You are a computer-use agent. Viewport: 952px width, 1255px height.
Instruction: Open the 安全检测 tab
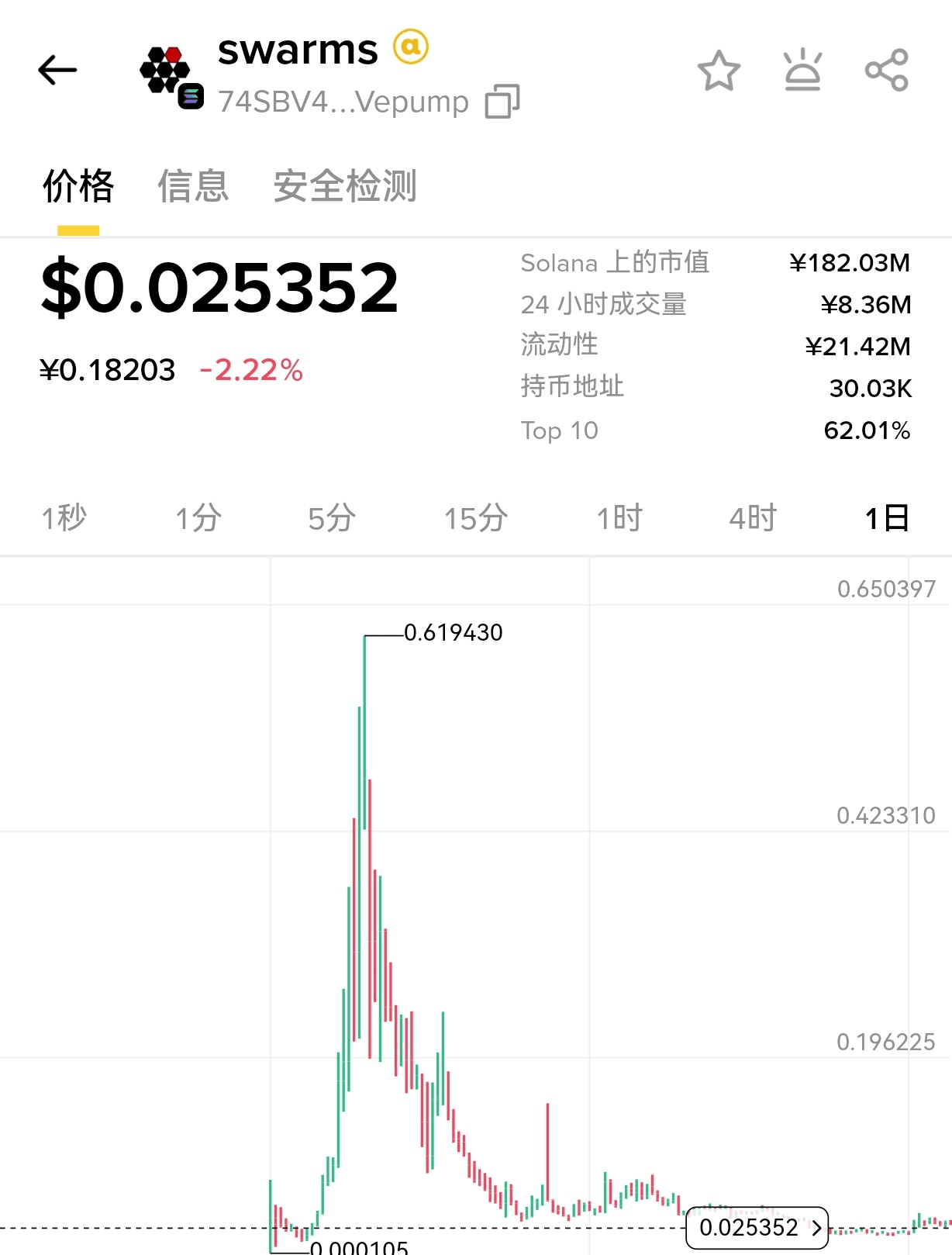[x=345, y=187]
